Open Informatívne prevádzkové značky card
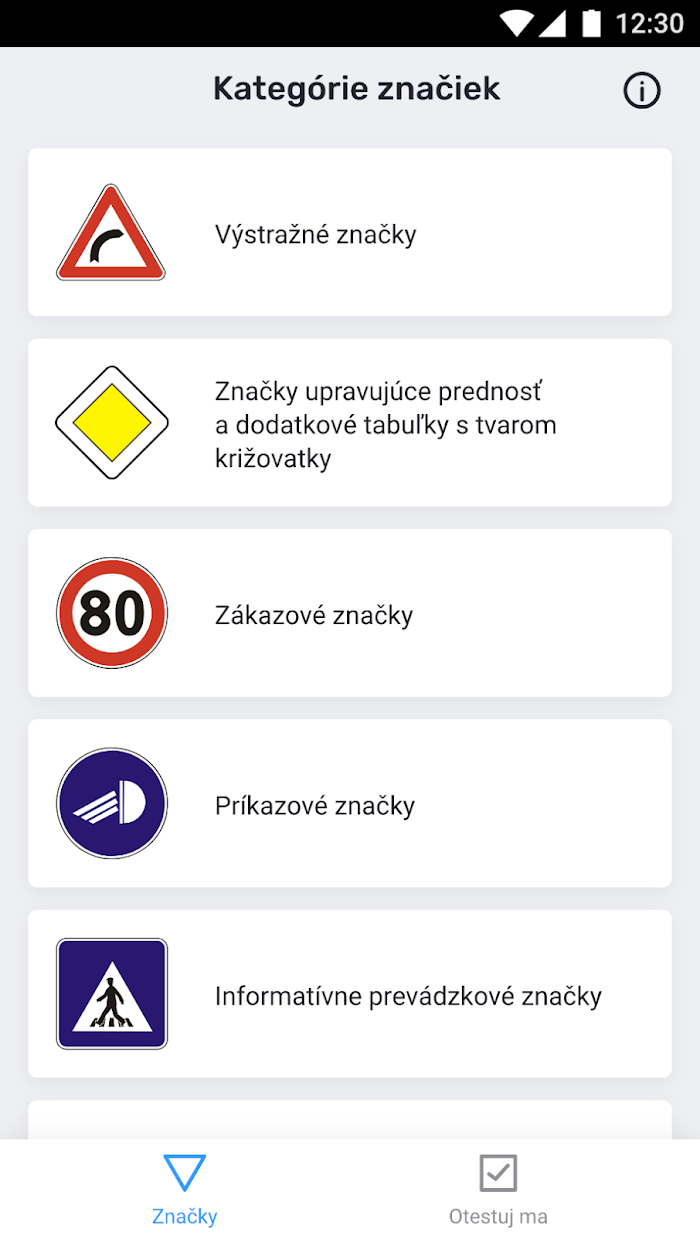The height and width of the screenshot is (1236, 700). pos(350,994)
